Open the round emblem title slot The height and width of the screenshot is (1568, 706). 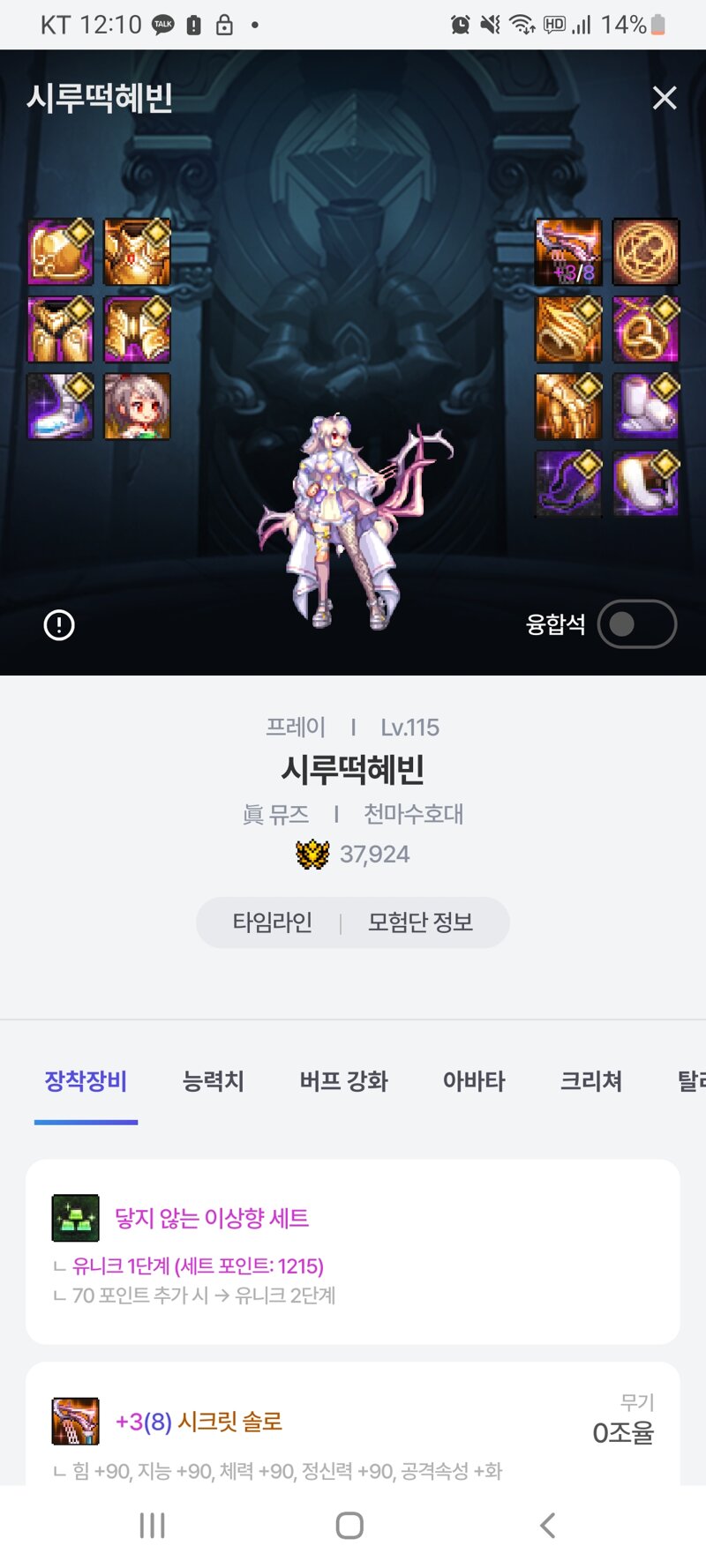pos(646,252)
